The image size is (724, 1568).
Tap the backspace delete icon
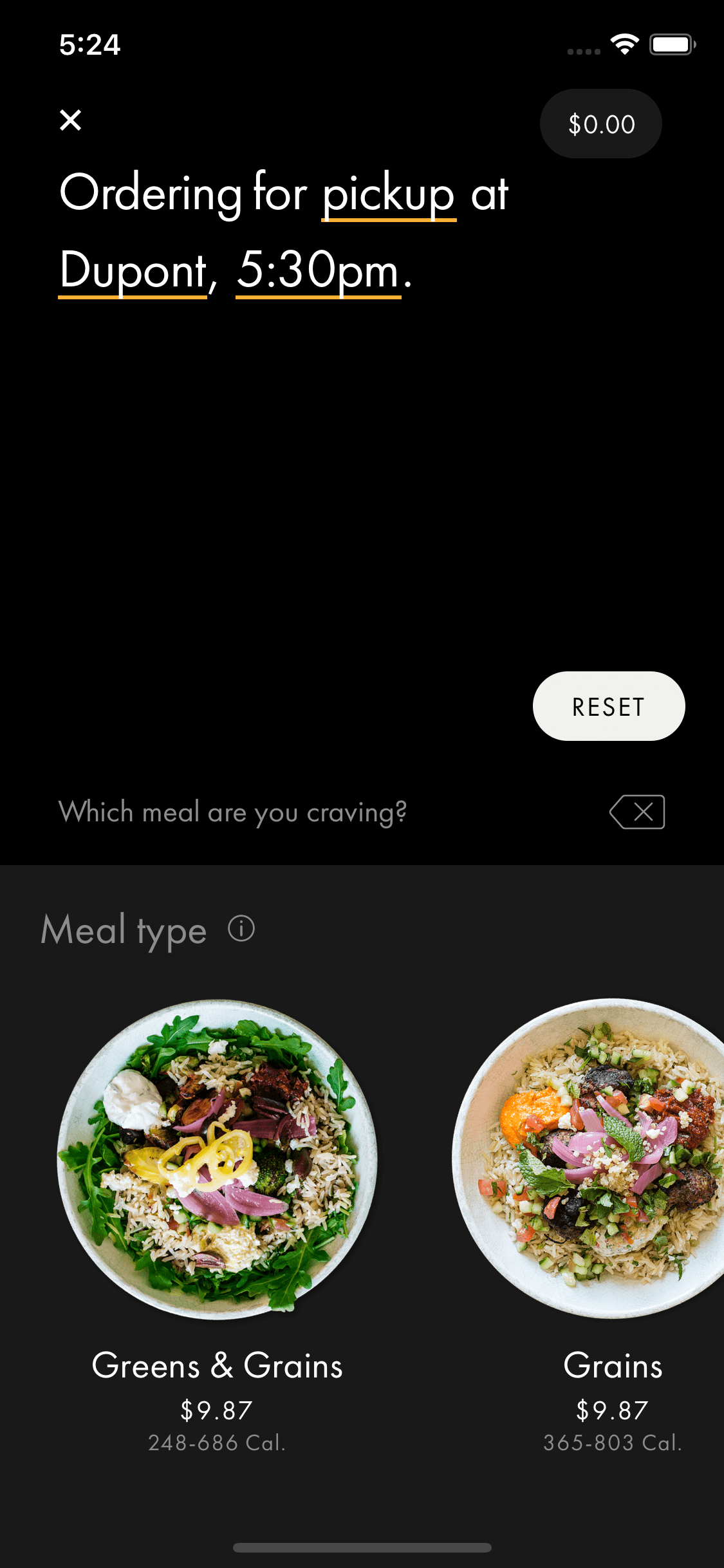(x=637, y=812)
